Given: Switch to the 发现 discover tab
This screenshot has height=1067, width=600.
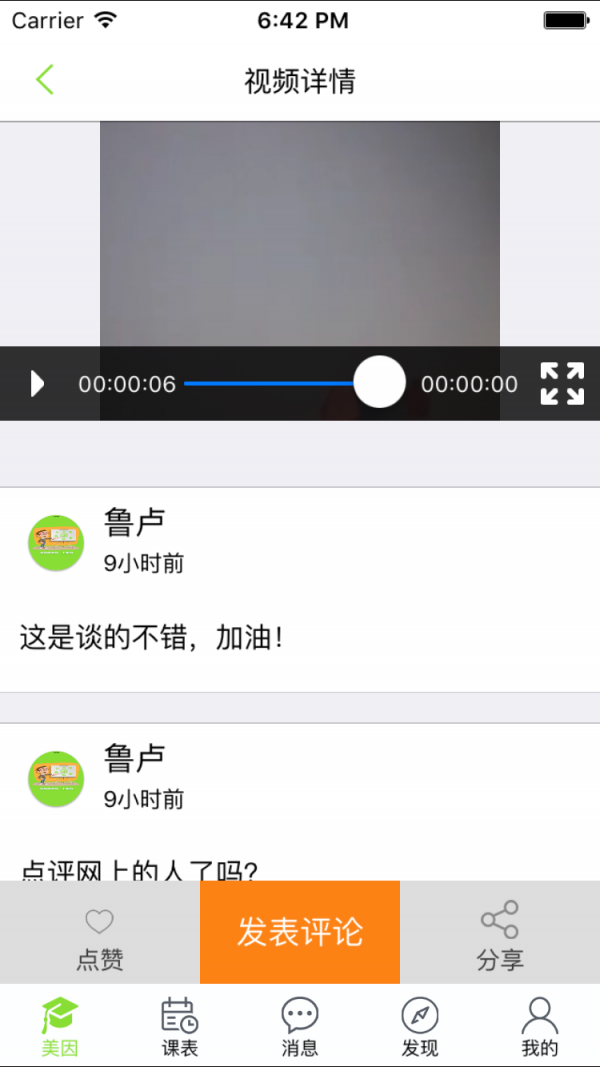Looking at the screenshot, I should tap(420, 1027).
